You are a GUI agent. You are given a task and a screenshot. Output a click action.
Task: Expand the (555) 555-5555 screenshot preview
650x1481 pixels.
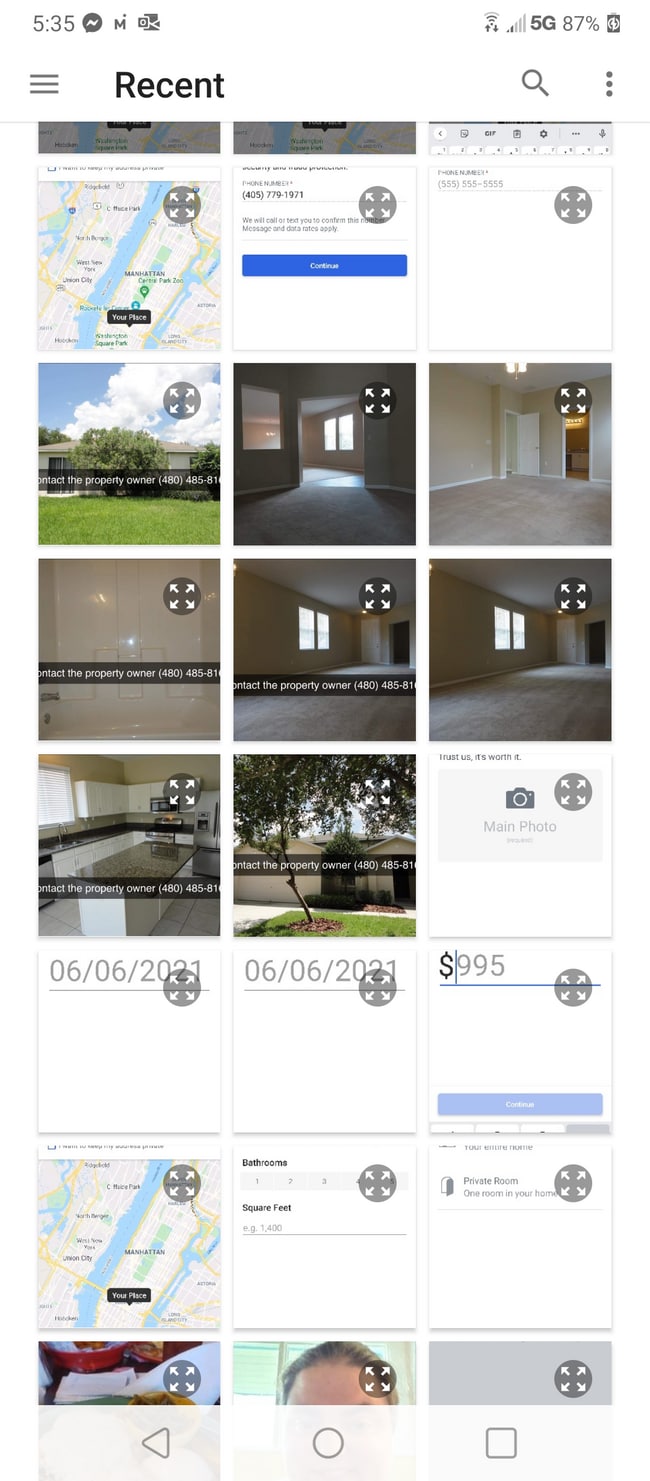pos(573,205)
